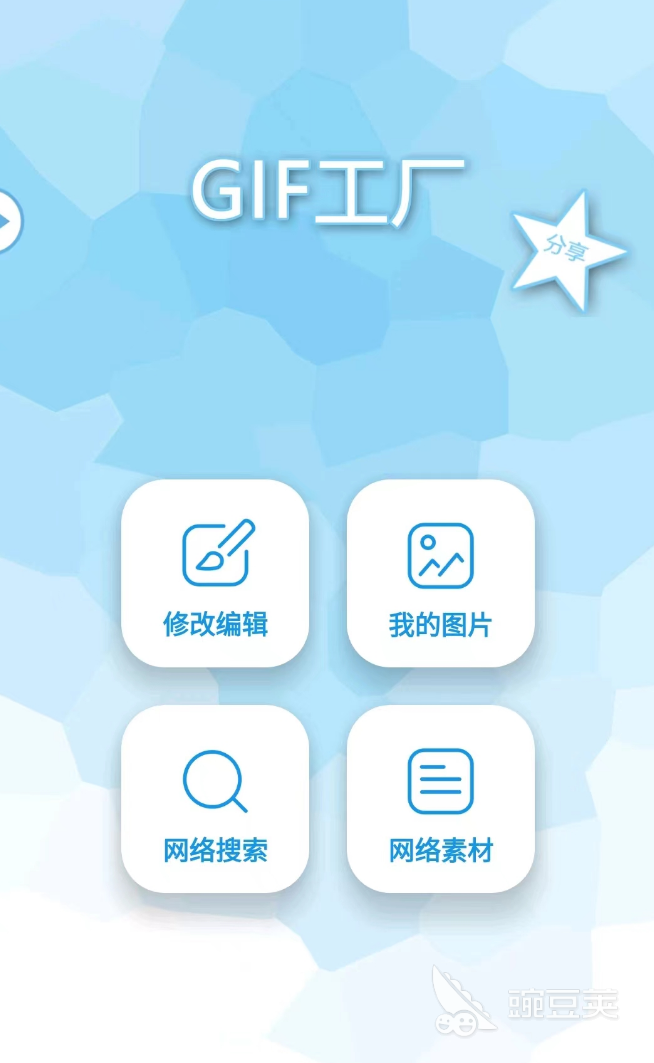Tap the 分享 share star

(567, 248)
